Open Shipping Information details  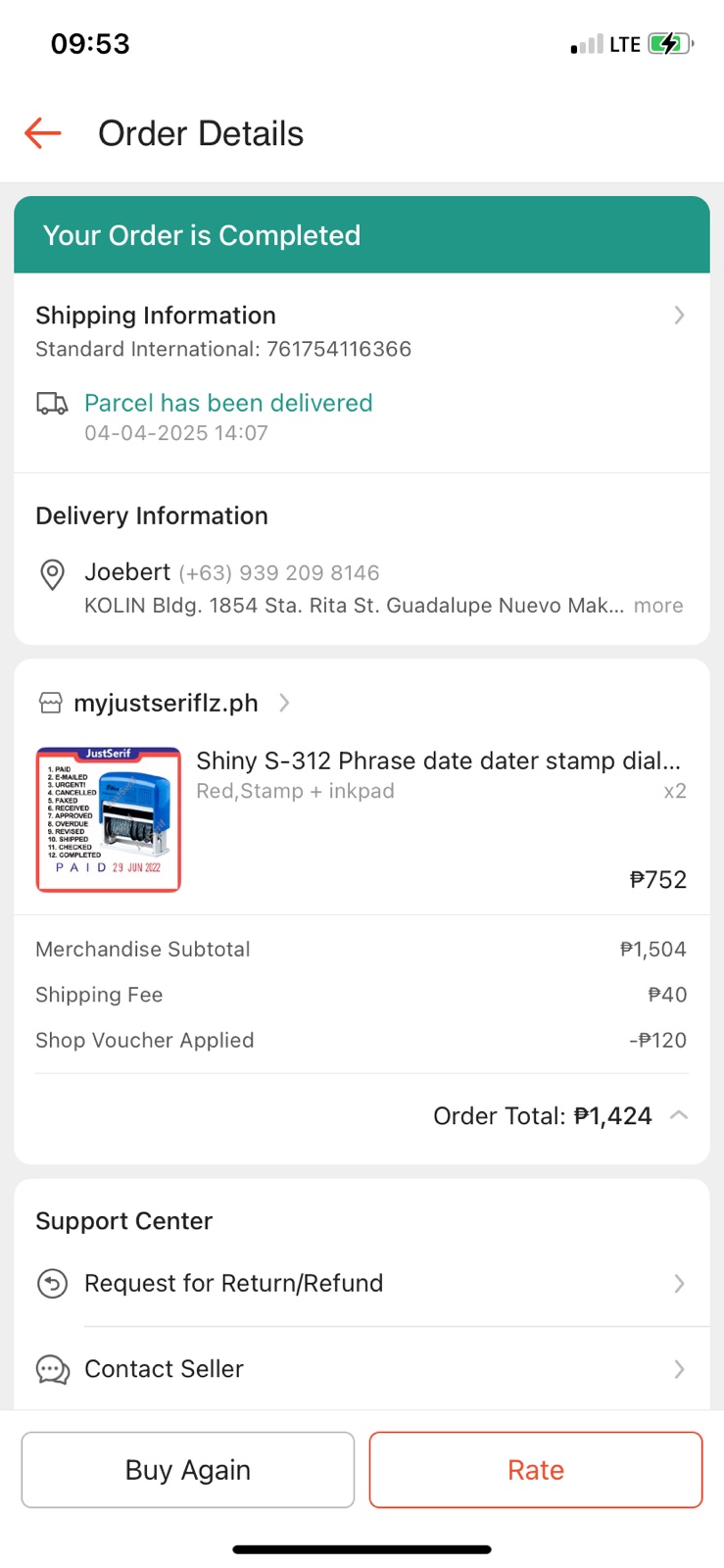[678, 316]
